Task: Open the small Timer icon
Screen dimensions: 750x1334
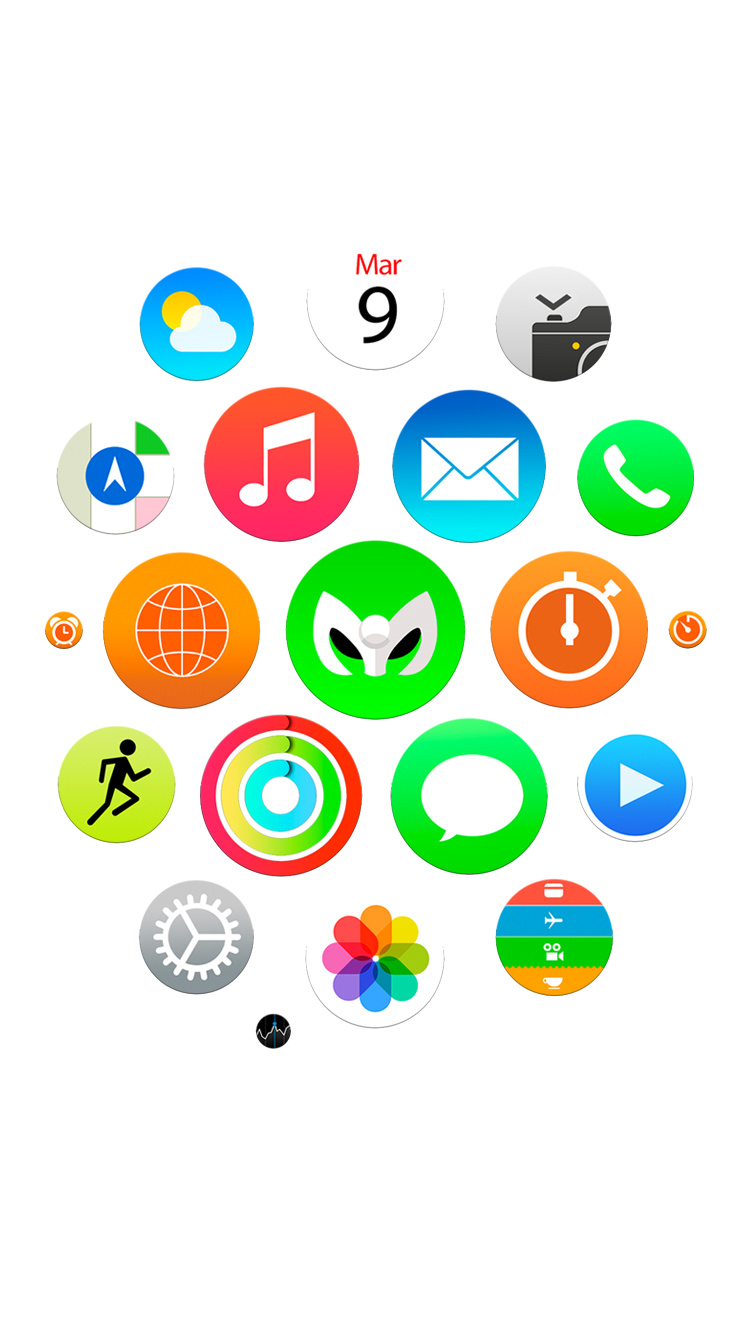Action: point(688,630)
